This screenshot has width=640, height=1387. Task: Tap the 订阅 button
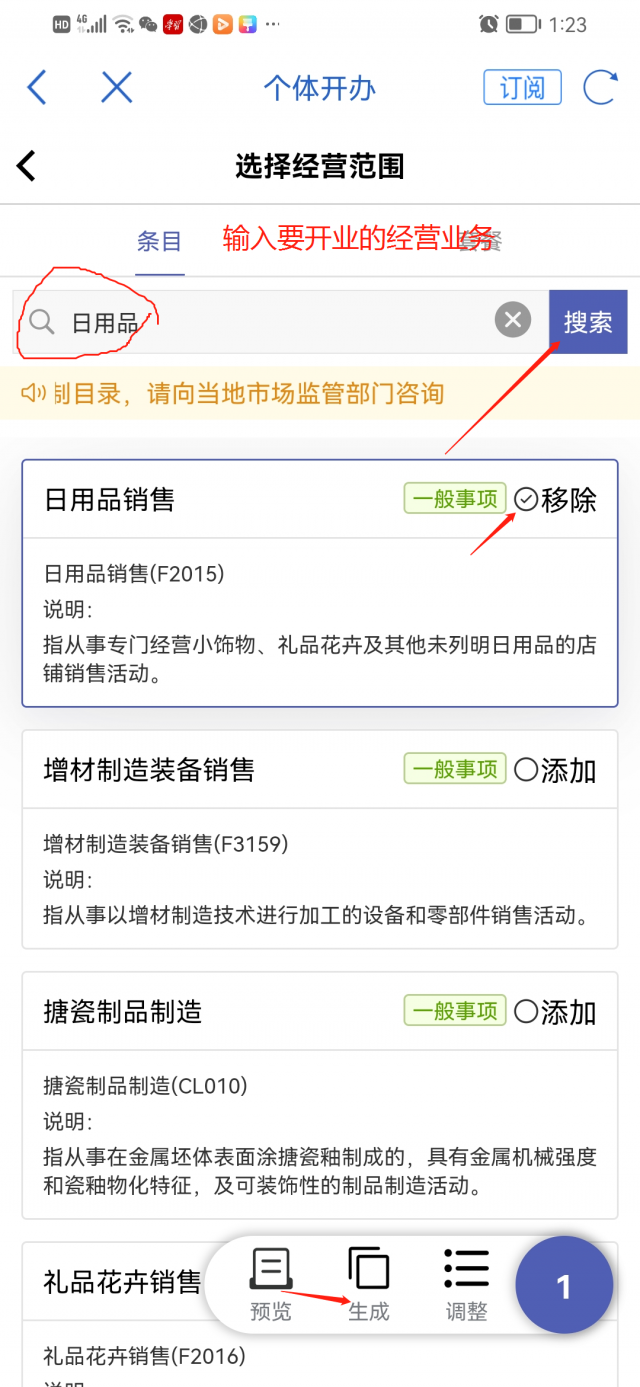tap(522, 88)
